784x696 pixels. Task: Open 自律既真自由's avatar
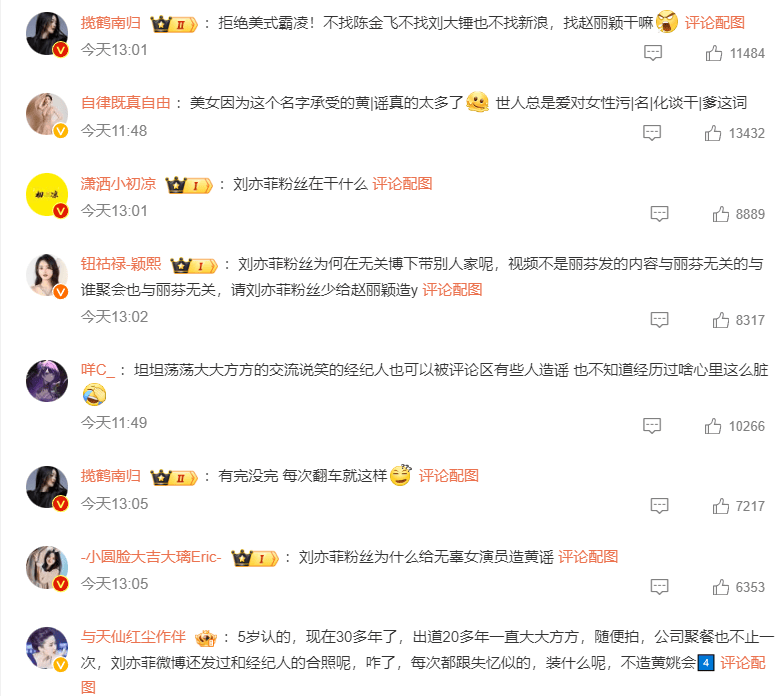46,115
